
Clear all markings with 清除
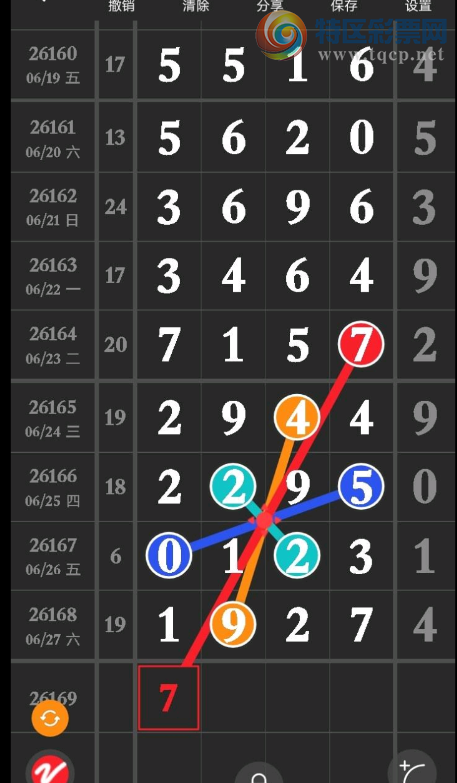(196, 6)
